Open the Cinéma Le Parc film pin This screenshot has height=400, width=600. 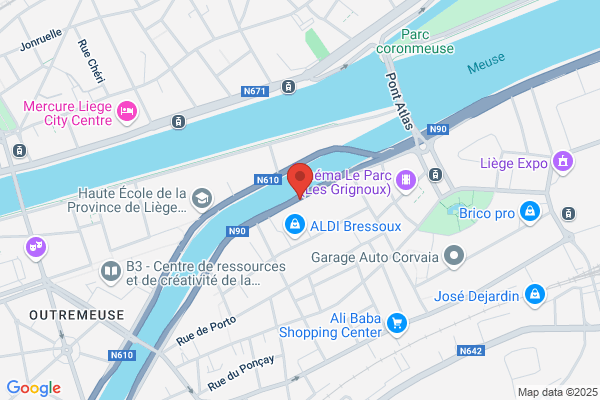click(406, 180)
